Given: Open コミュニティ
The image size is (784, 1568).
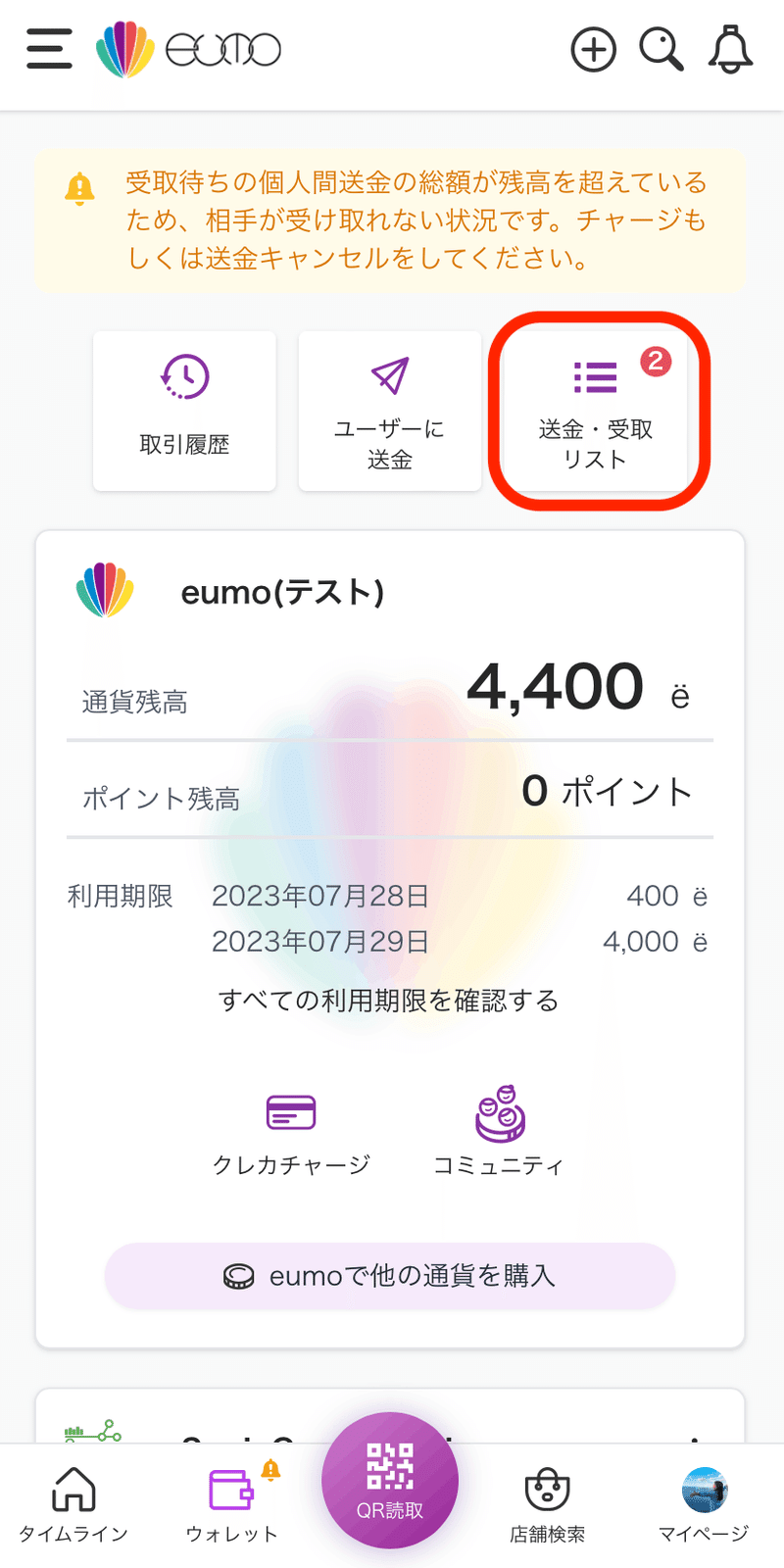Looking at the screenshot, I should 499,1132.
